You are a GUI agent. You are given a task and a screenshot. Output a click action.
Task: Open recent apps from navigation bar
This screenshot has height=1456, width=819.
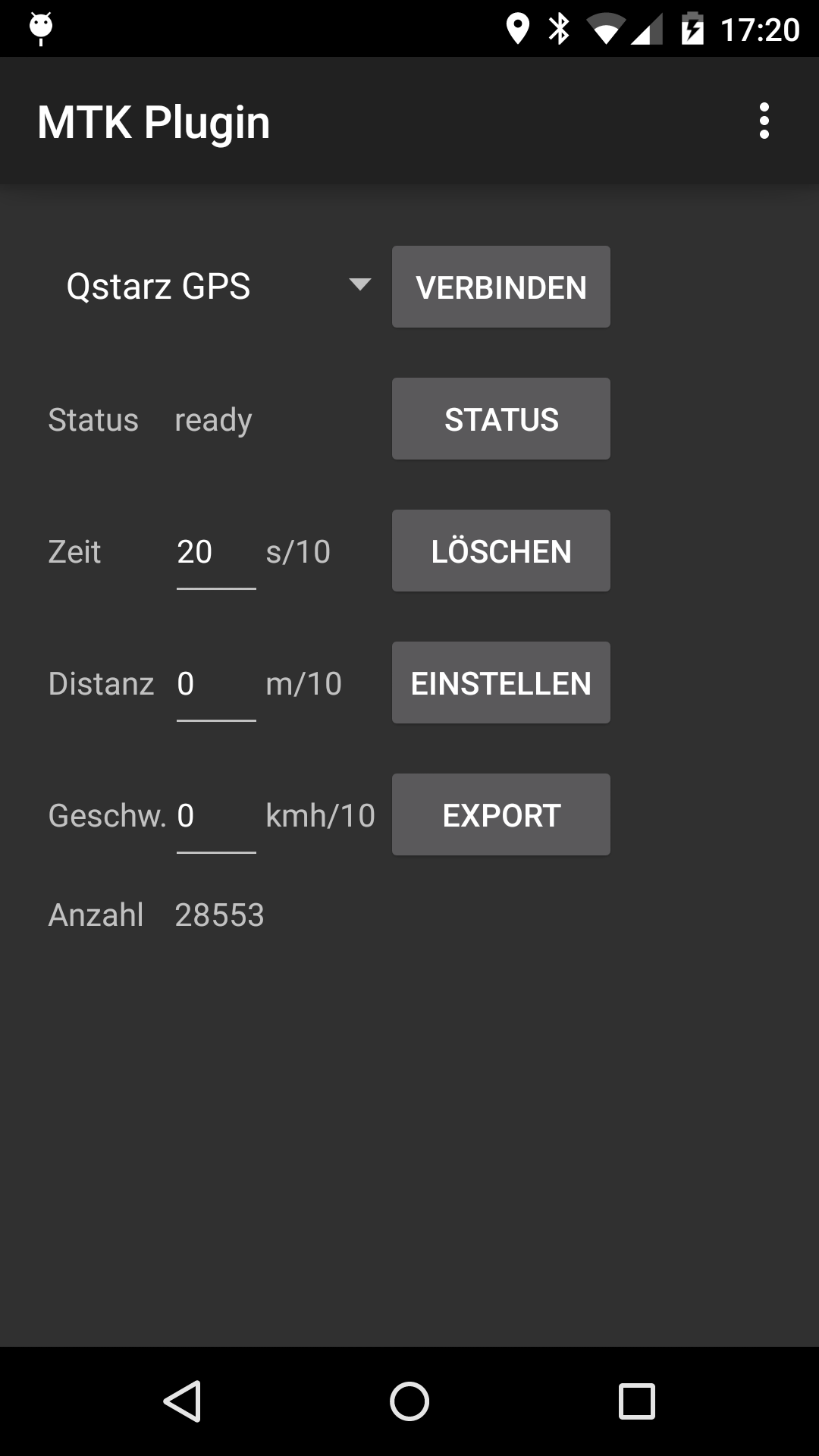tap(636, 1401)
